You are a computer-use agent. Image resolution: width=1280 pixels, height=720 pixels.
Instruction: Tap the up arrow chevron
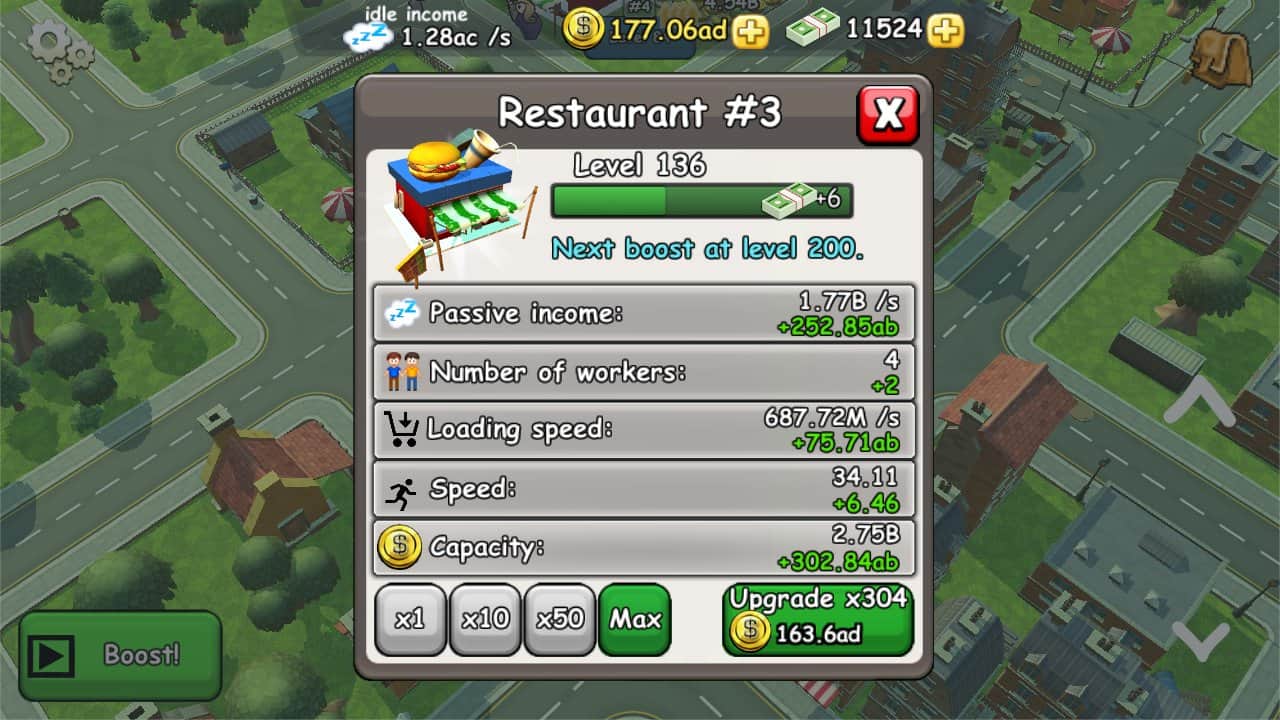tap(1199, 402)
